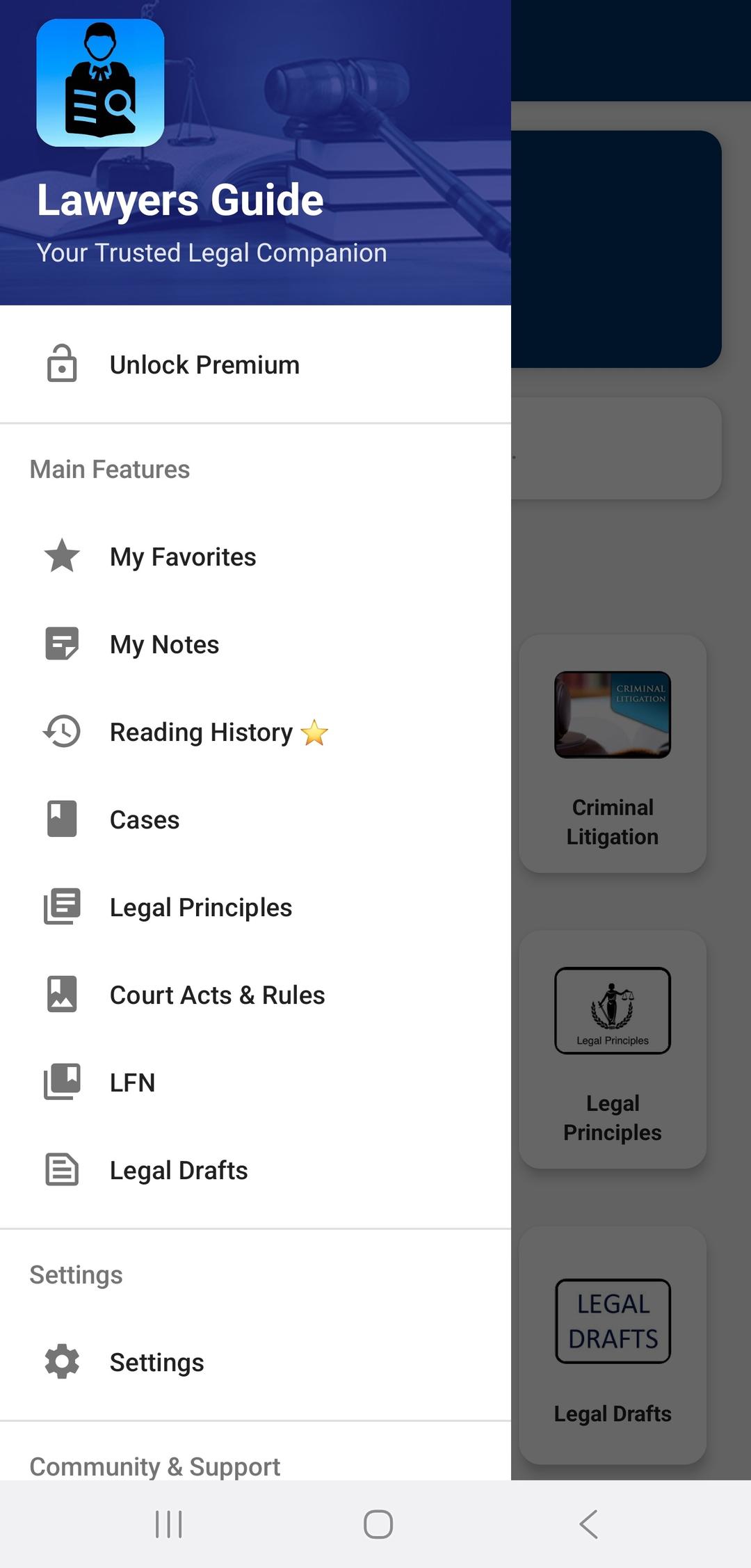Open Settings via the gear icon
This screenshot has width=751, height=1568.
61,1361
